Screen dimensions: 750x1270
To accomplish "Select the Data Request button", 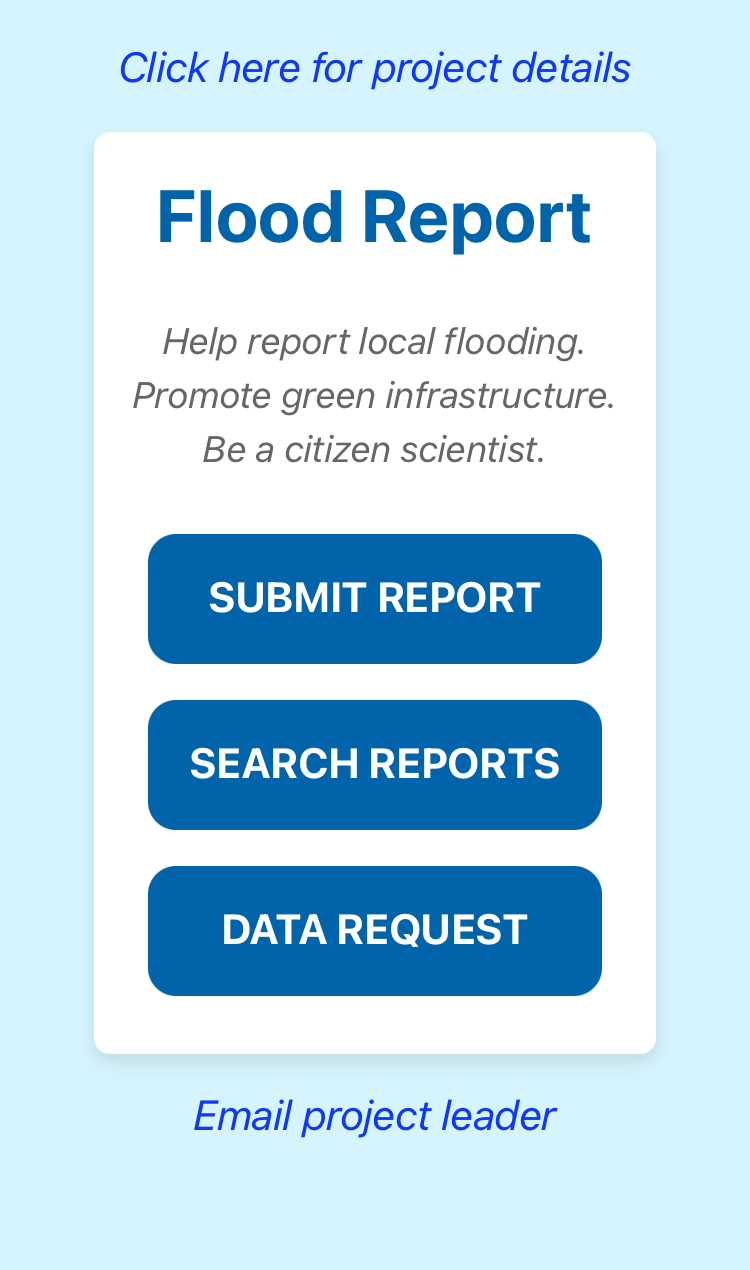I will [374, 930].
